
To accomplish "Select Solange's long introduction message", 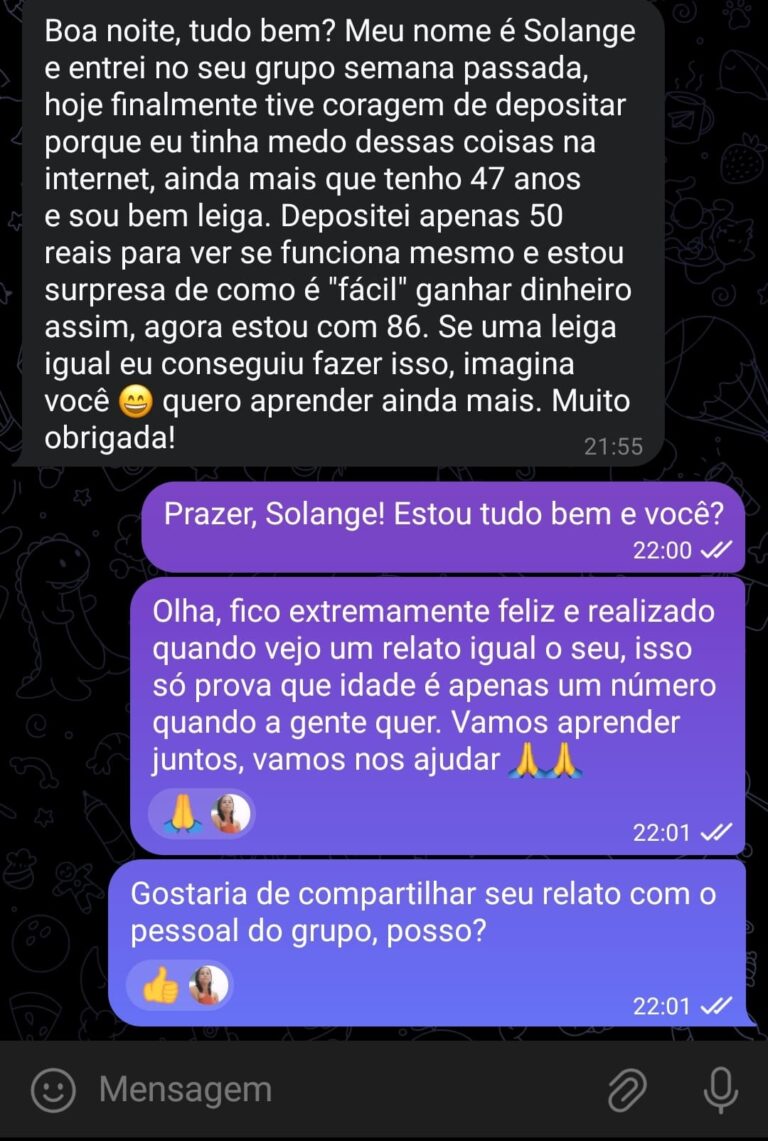I will pyautogui.click(x=340, y=230).
